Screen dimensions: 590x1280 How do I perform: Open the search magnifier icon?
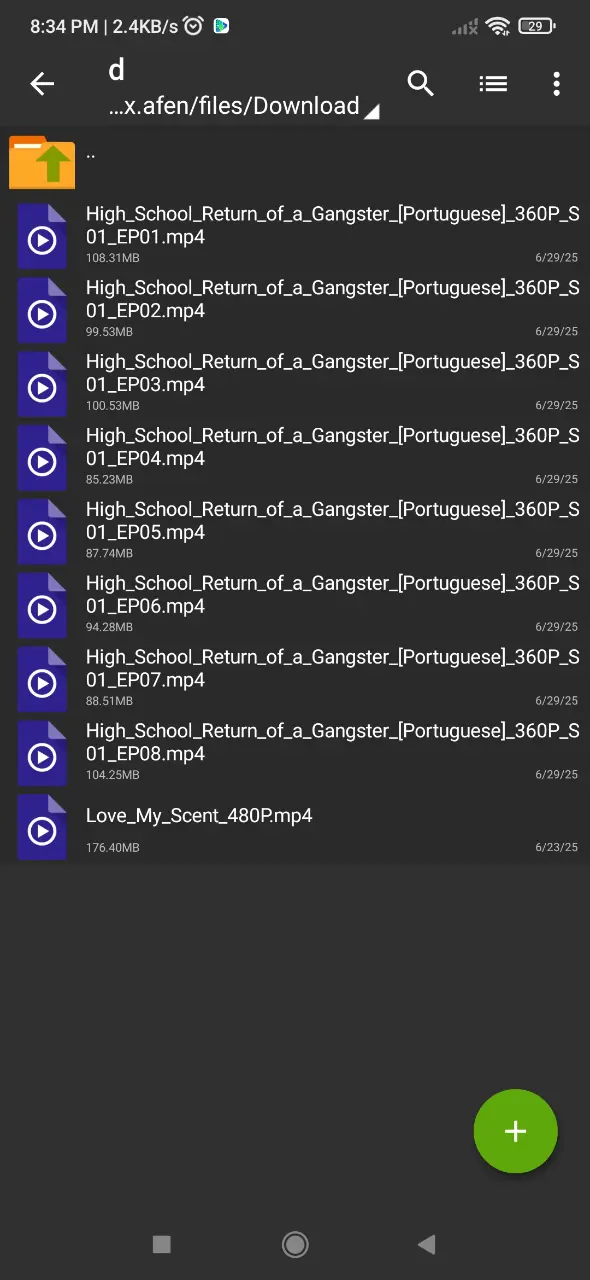[421, 84]
